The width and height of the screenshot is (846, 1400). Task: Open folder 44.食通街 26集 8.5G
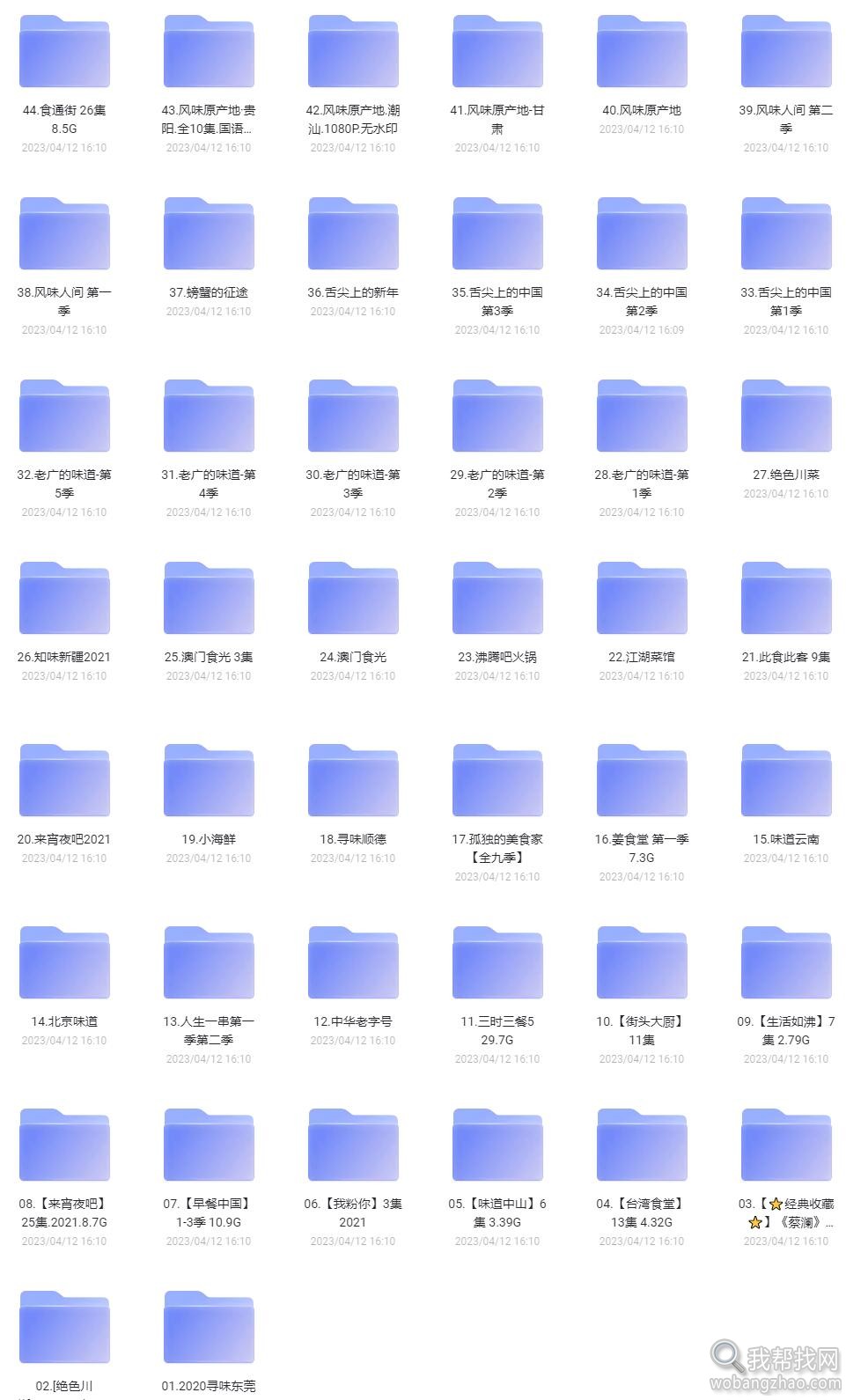pos(64,53)
